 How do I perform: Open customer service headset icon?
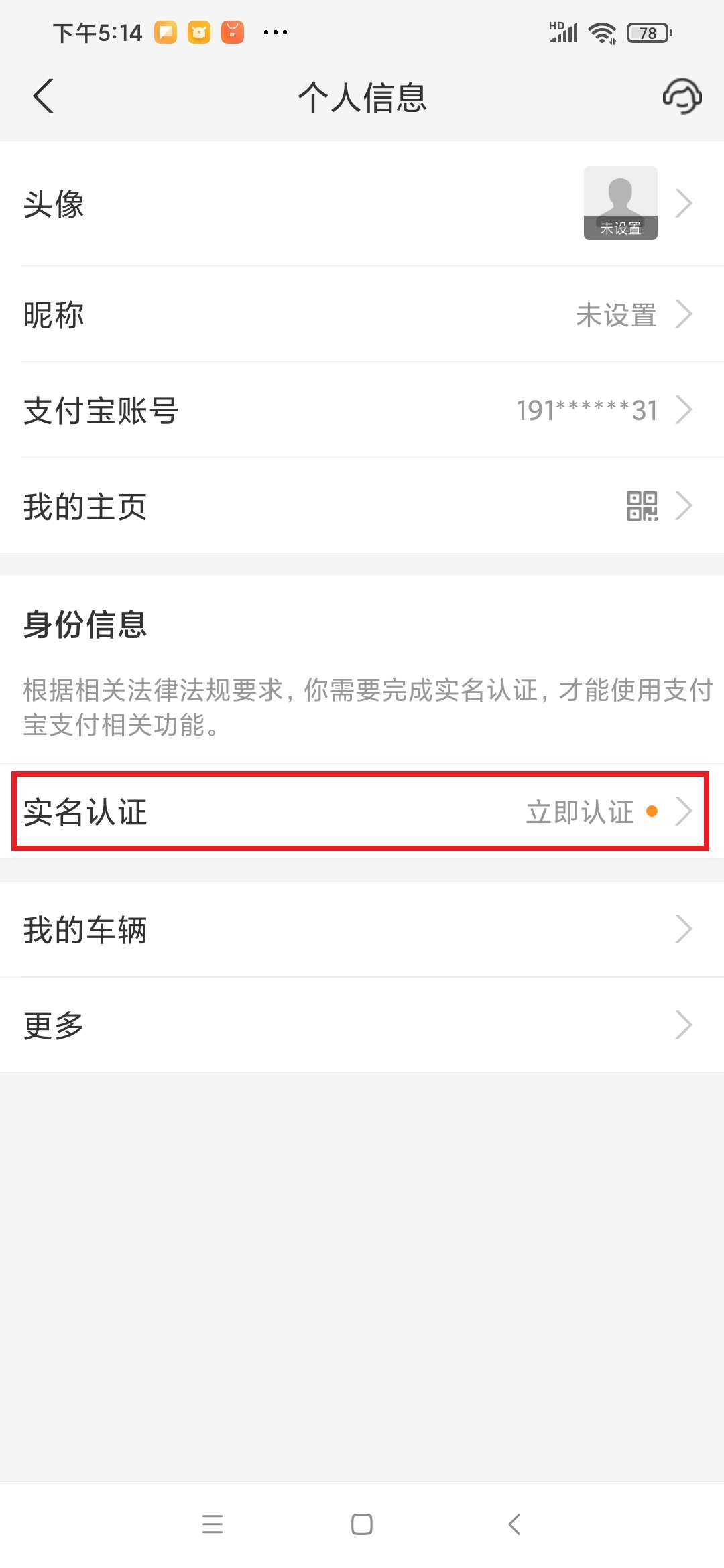(682, 96)
